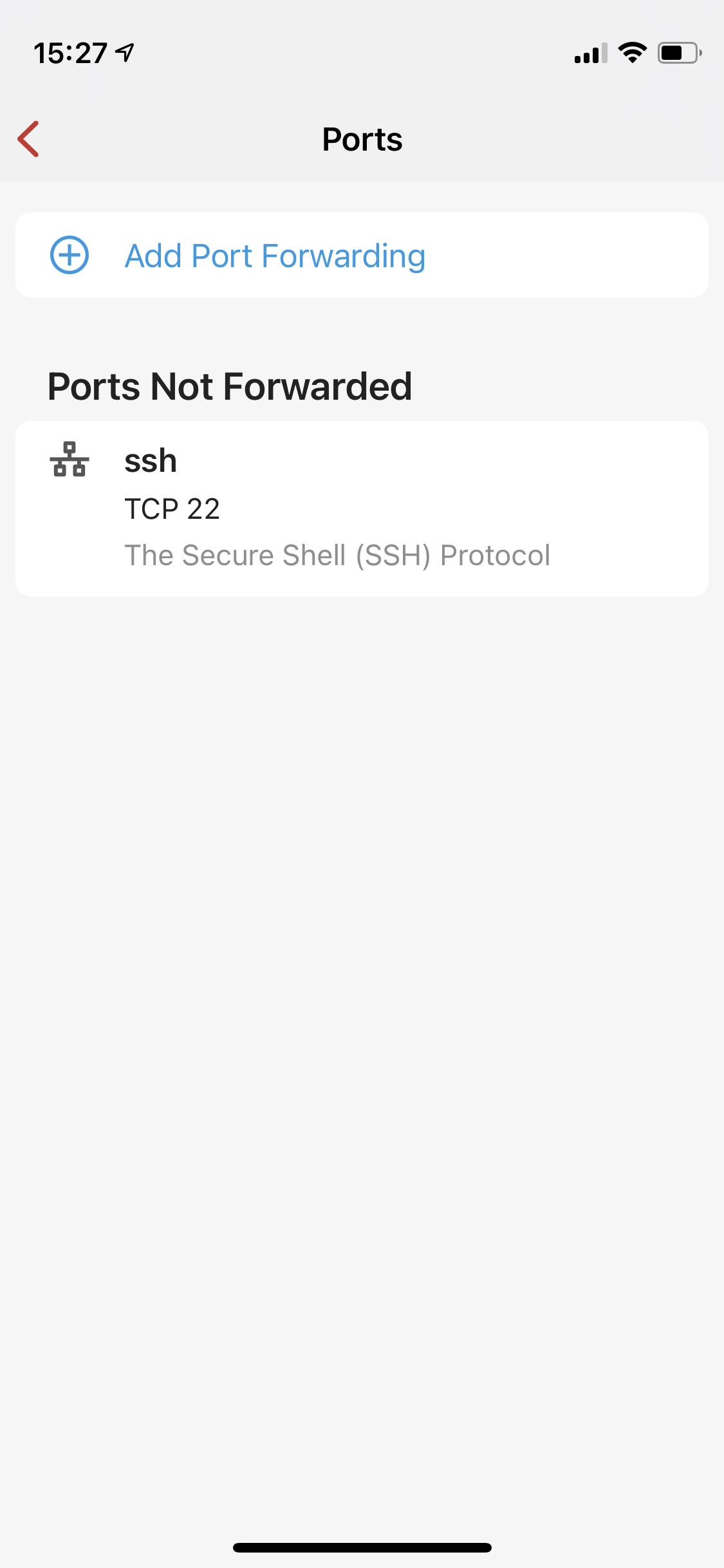The image size is (724, 1568).
Task: Tap Add Port Forwarding
Action: click(x=362, y=255)
